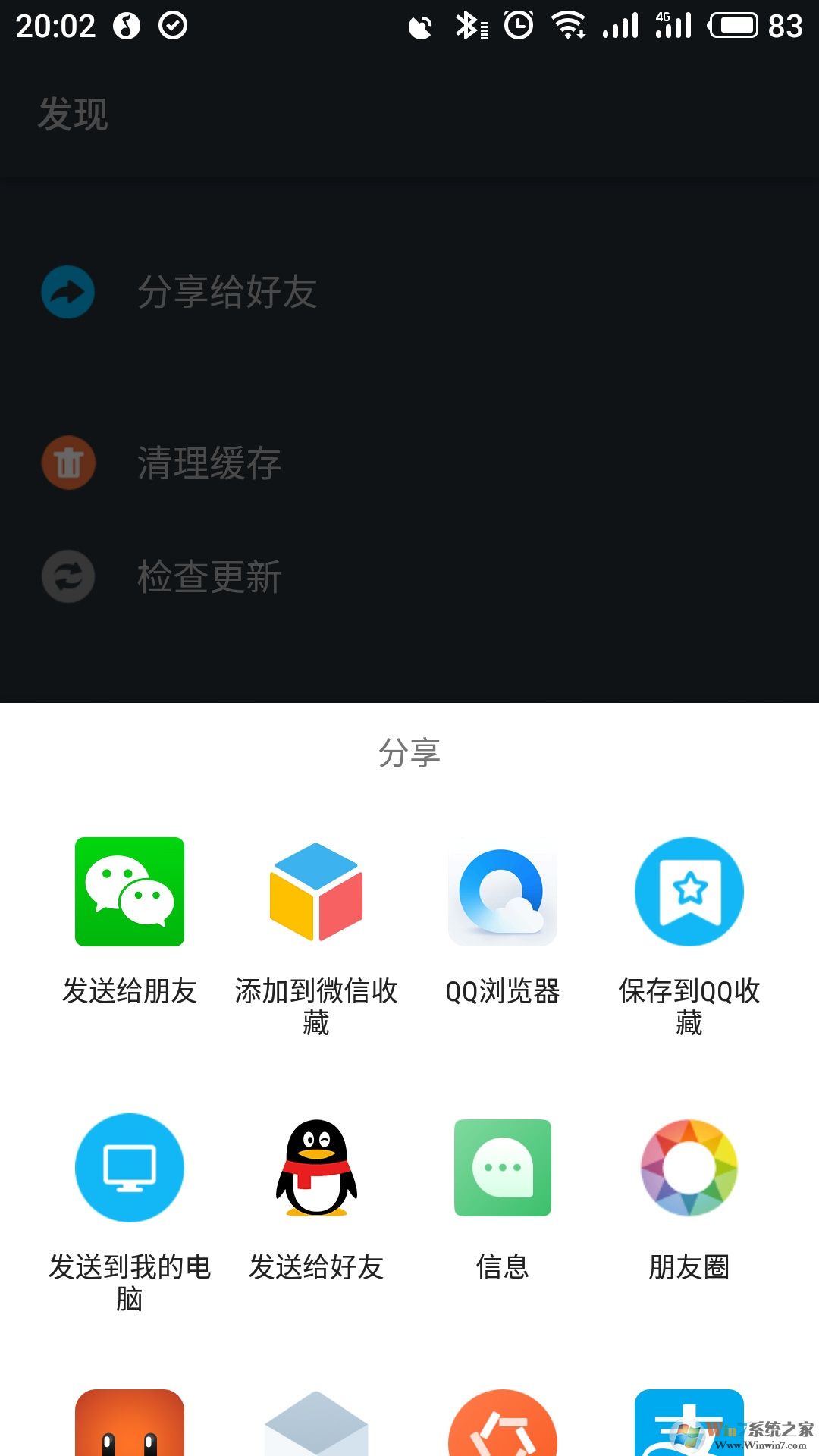Select 清理缓存 to clear the cache

[x=206, y=463]
